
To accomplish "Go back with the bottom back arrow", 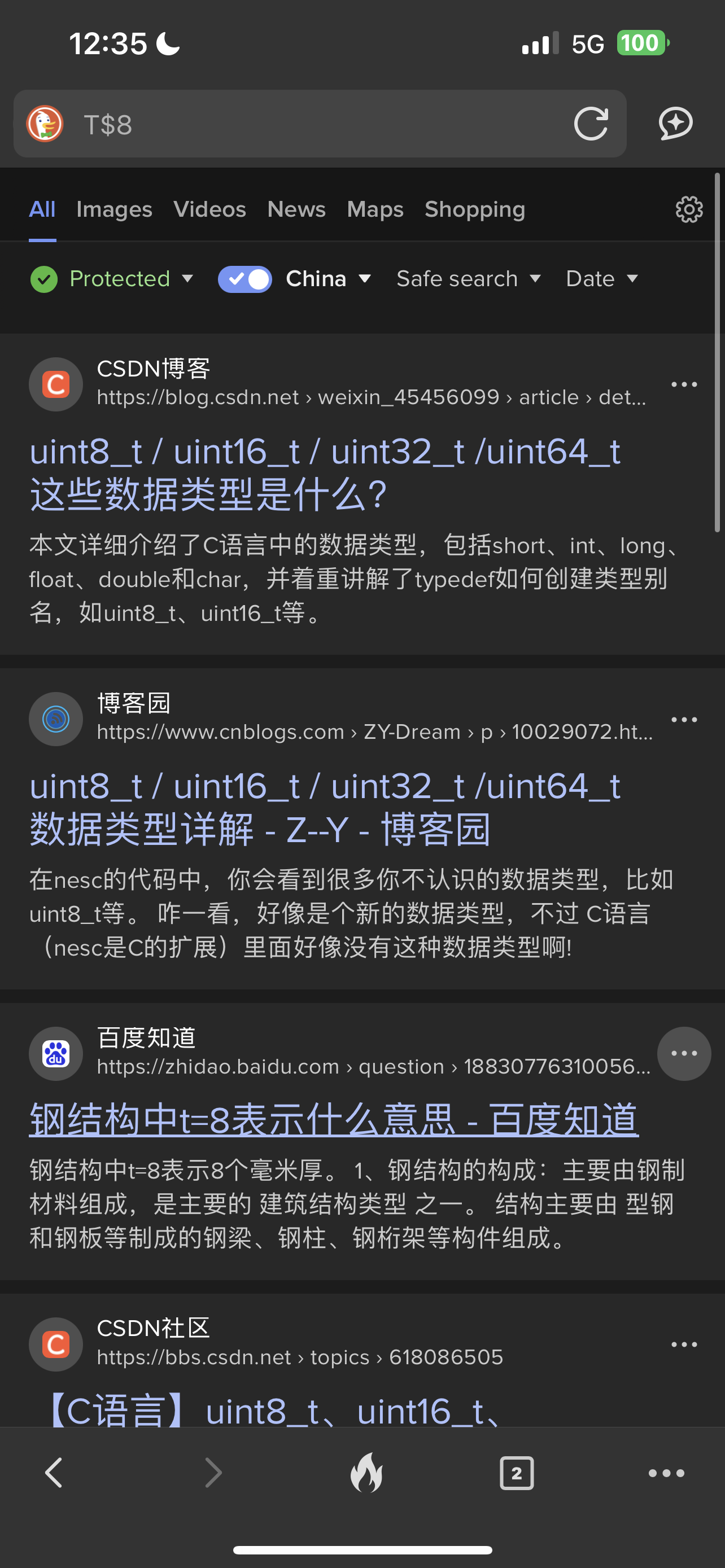I will click(54, 1473).
